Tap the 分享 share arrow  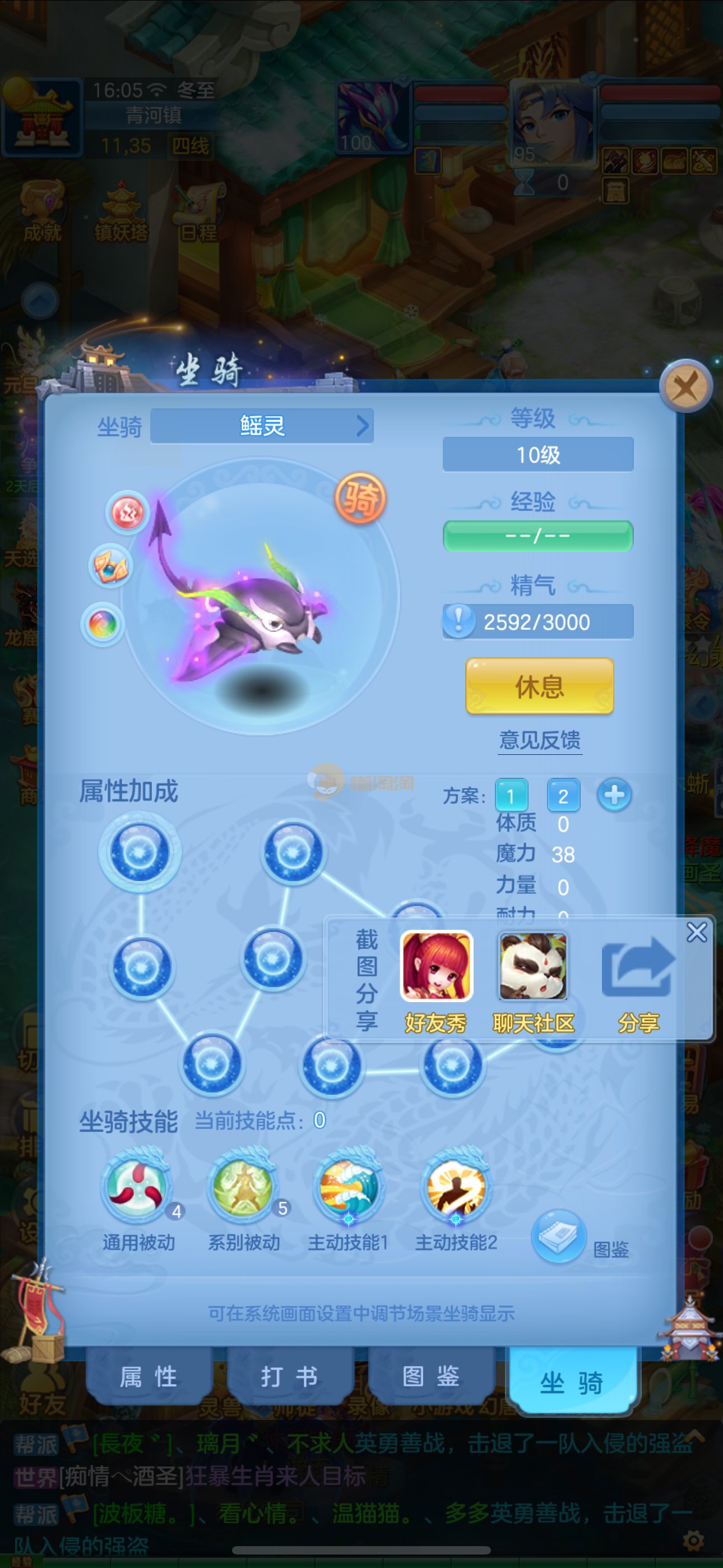pos(638,967)
